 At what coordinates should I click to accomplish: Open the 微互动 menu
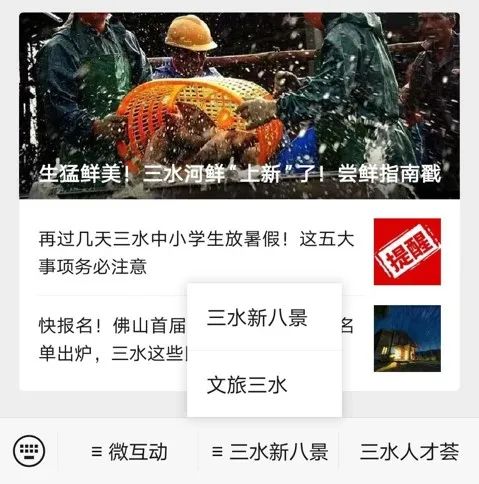[x=129, y=452]
